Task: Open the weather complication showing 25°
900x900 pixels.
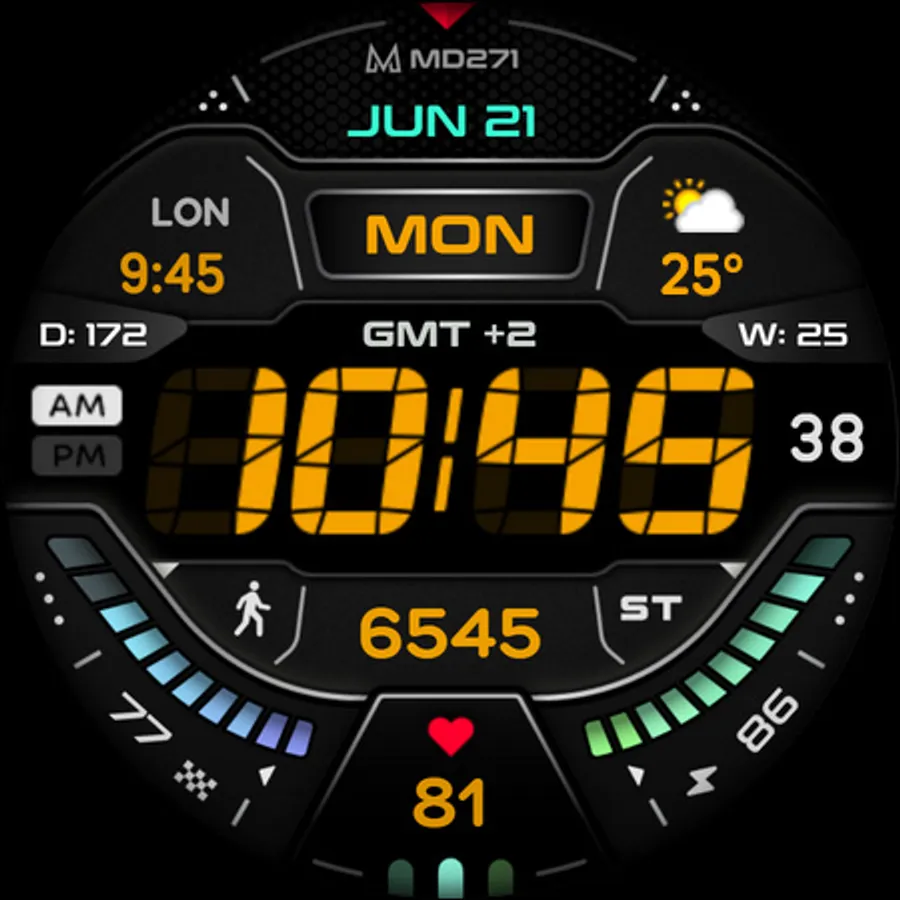Action: (x=703, y=237)
